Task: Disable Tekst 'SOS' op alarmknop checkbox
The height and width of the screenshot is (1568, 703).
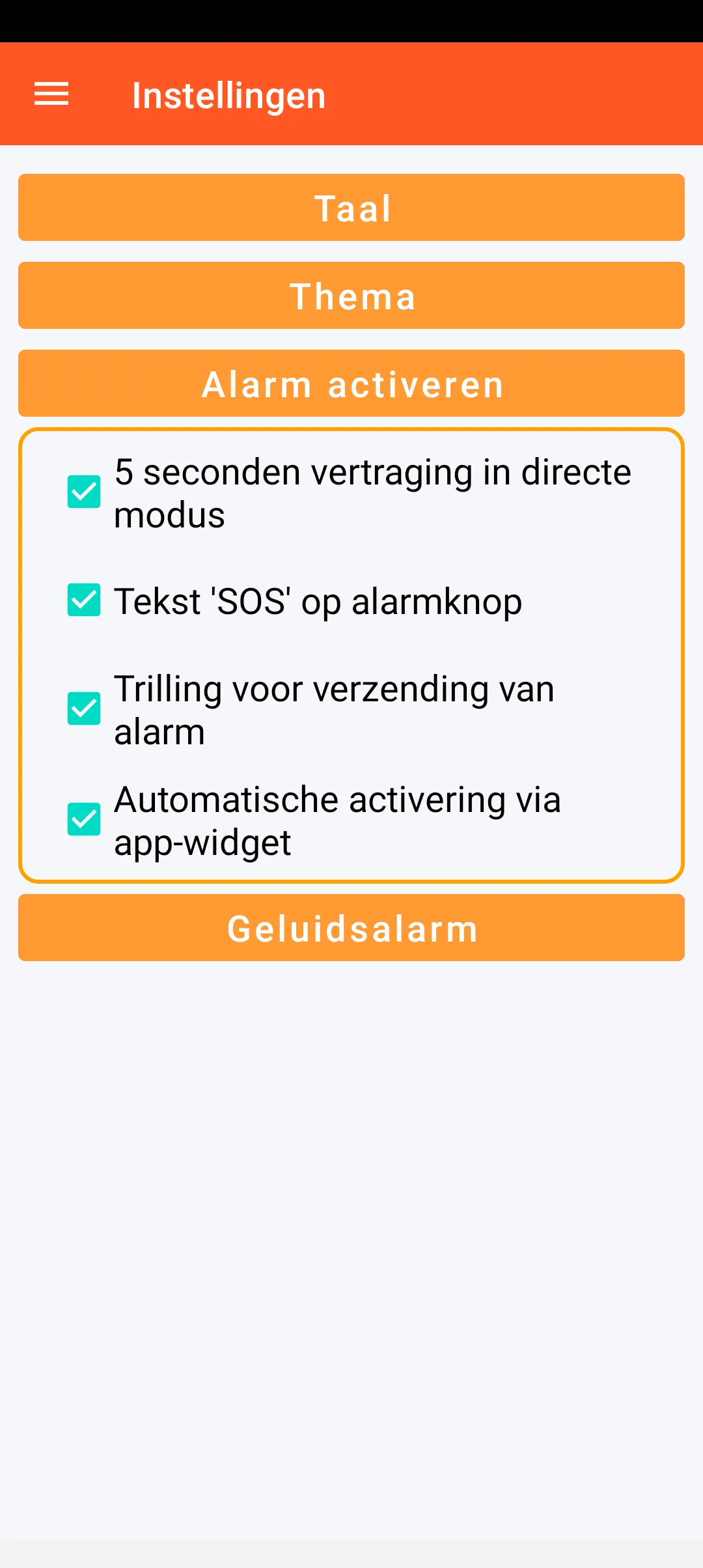Action: (84, 600)
